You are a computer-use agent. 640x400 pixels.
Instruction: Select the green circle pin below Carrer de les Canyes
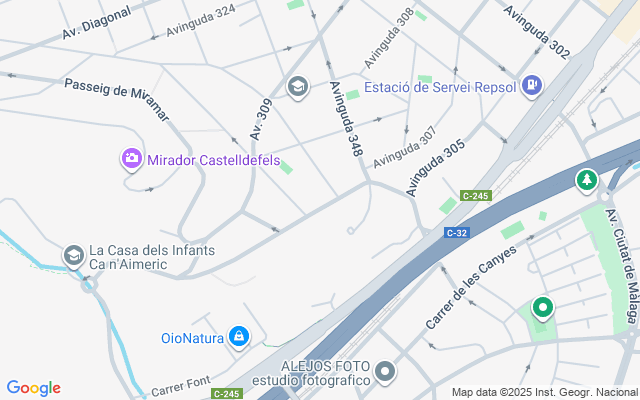point(542,308)
